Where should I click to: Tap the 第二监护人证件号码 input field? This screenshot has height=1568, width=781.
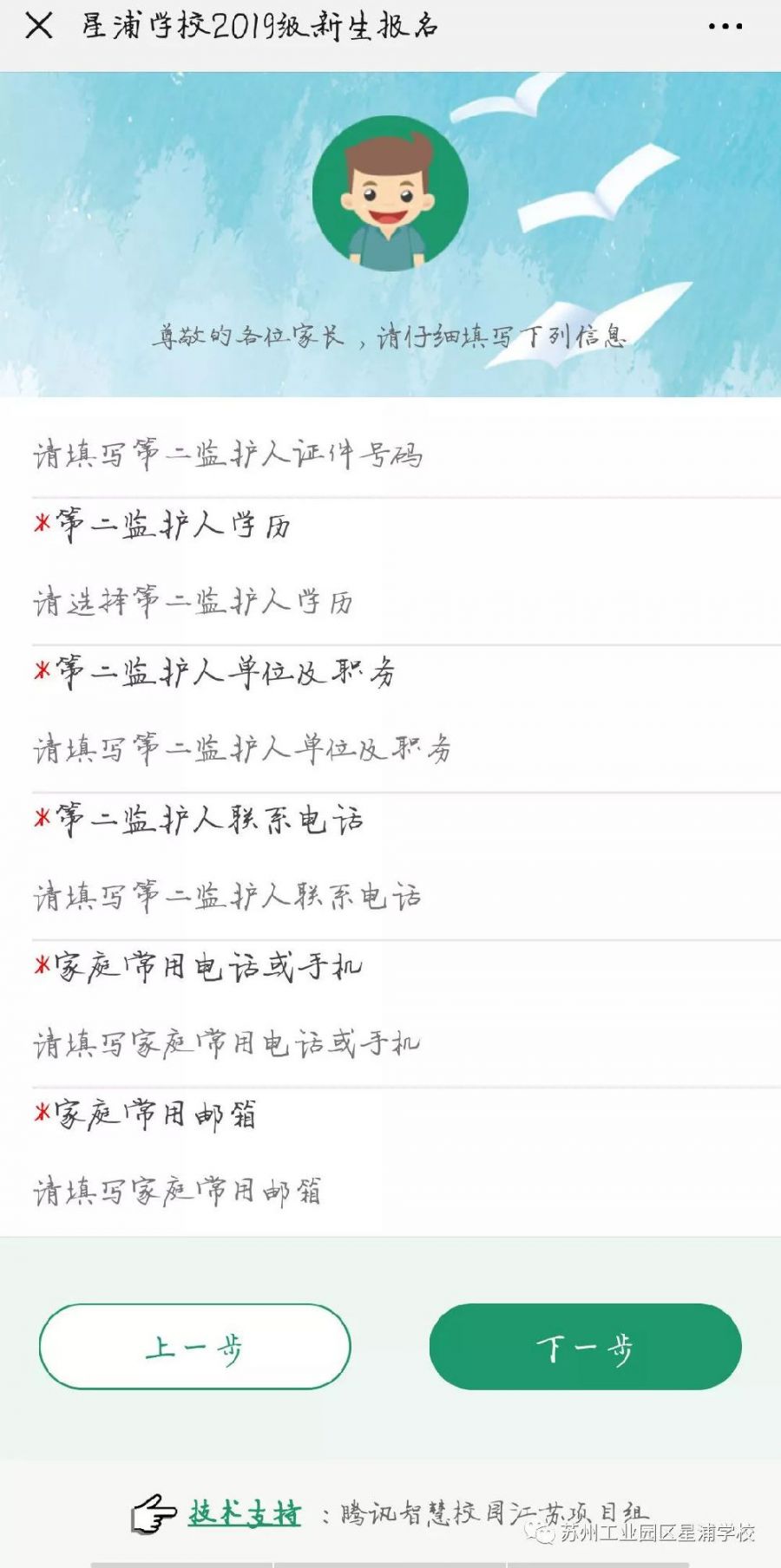(406, 454)
